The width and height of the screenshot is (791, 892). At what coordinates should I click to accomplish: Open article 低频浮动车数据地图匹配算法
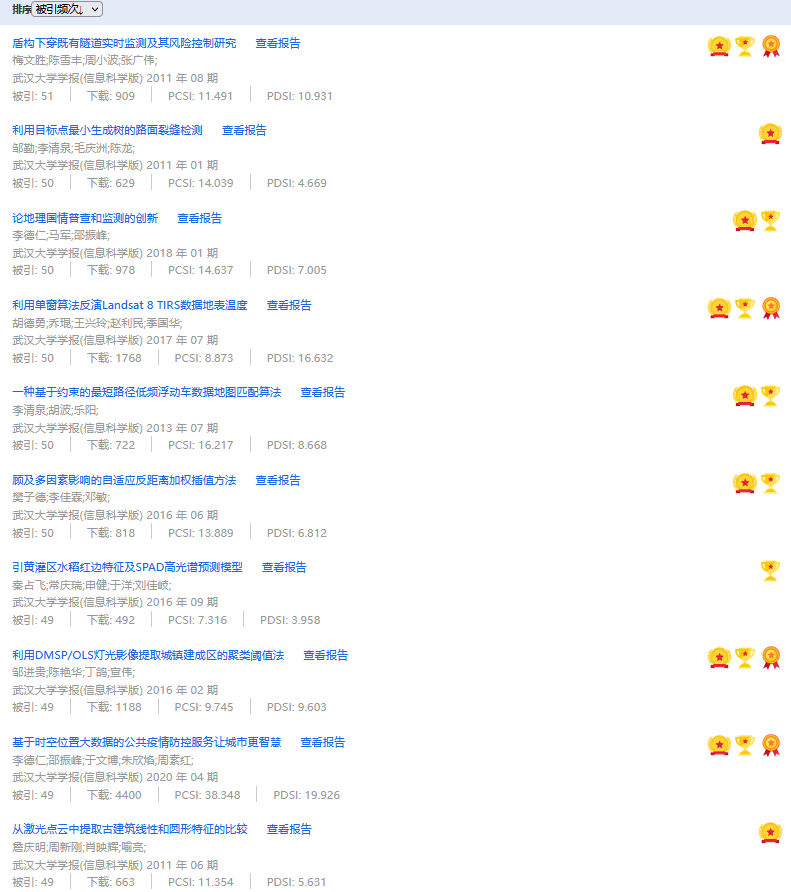146,392
